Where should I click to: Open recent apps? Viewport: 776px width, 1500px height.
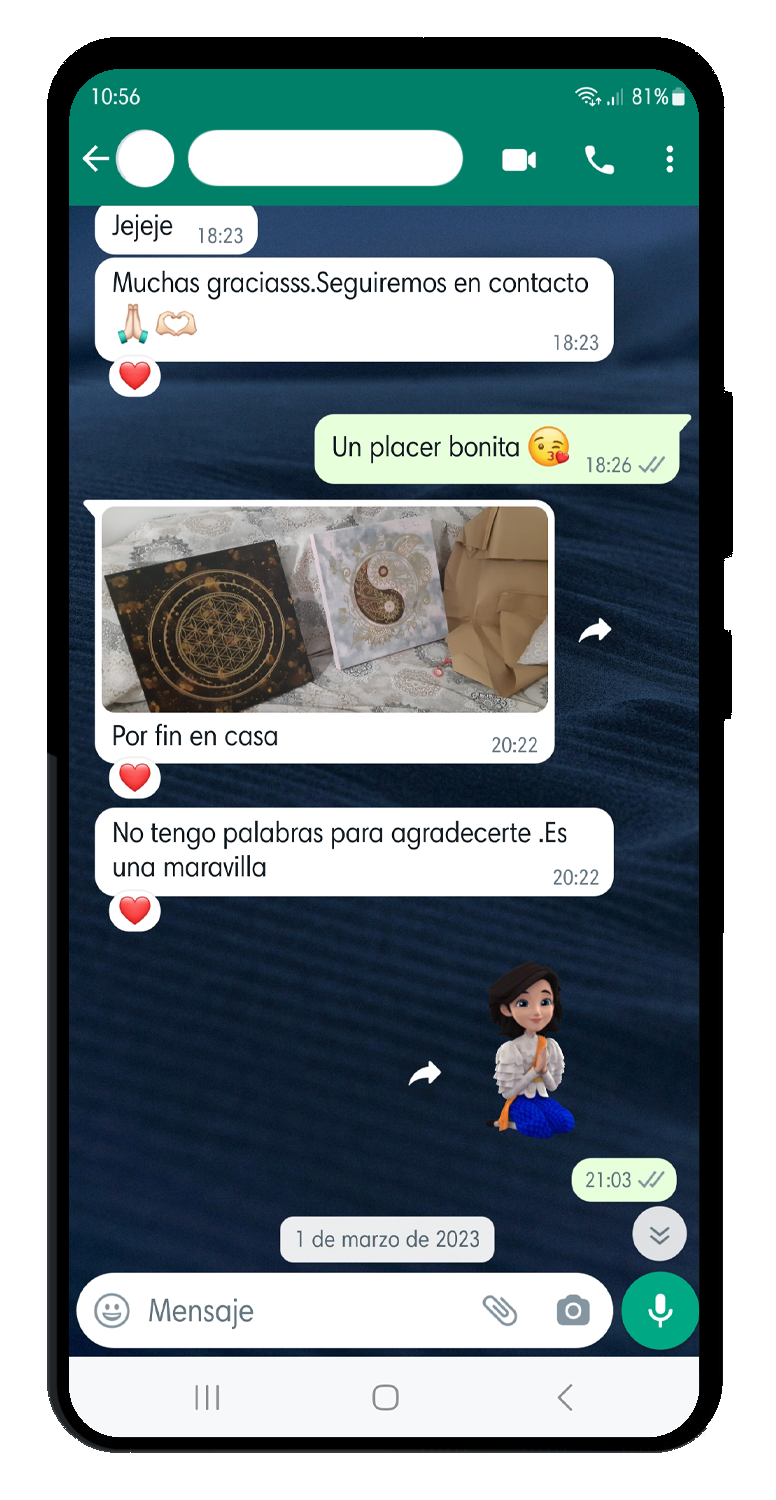(x=207, y=1397)
